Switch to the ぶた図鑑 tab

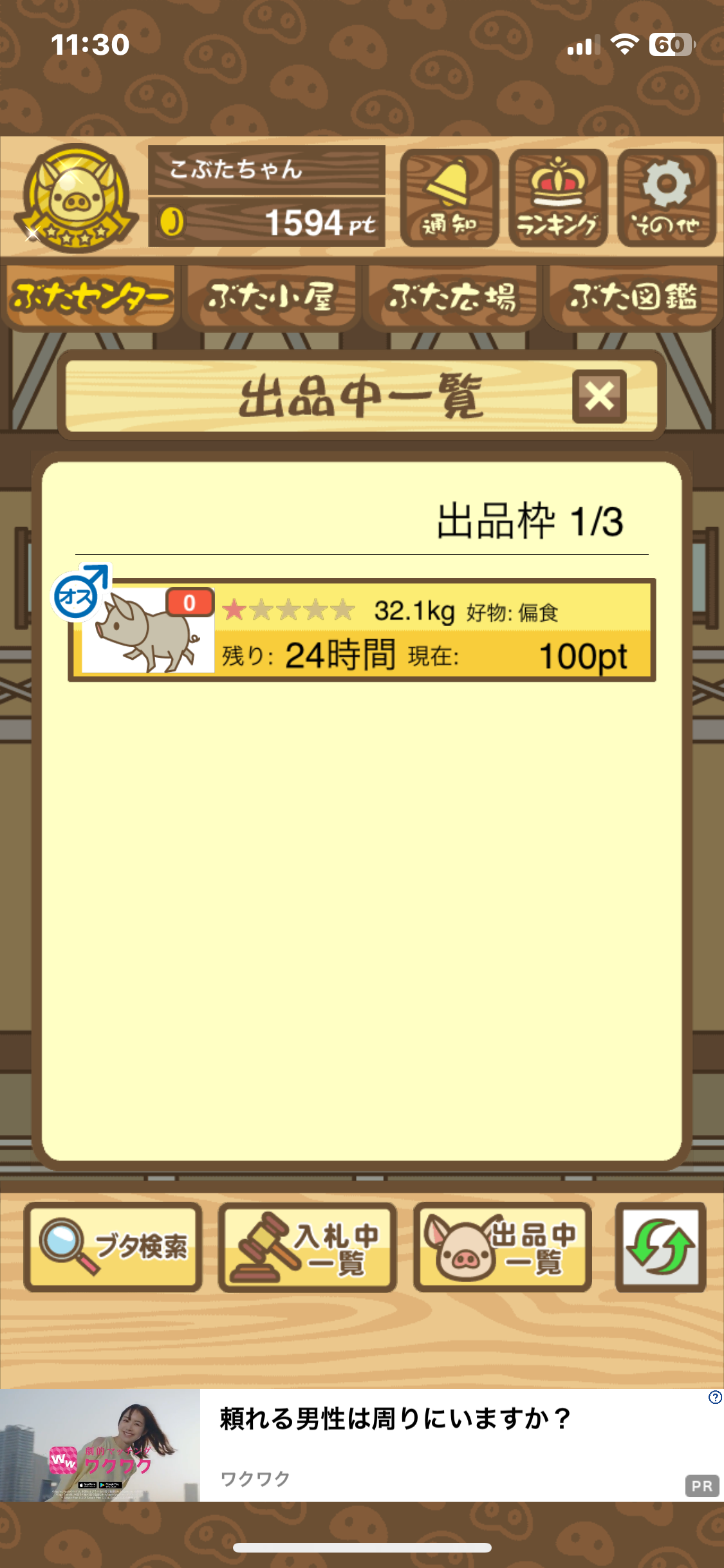coord(633,297)
